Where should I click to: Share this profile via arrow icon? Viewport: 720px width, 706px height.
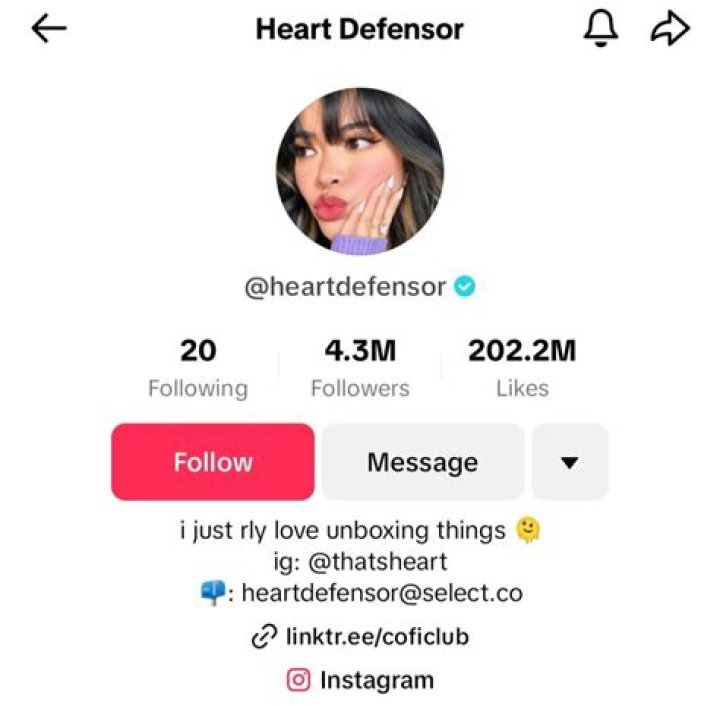click(x=670, y=29)
